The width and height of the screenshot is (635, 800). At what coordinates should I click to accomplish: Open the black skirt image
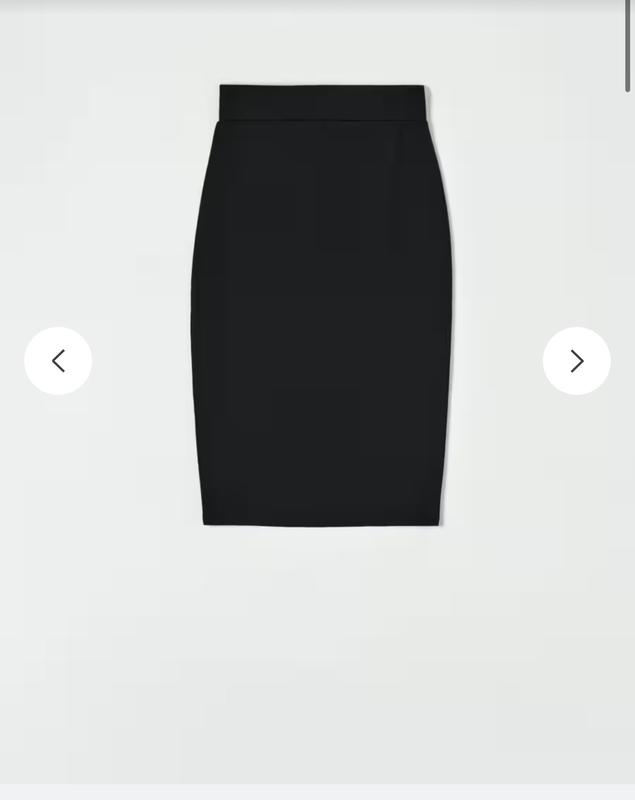pos(321,305)
